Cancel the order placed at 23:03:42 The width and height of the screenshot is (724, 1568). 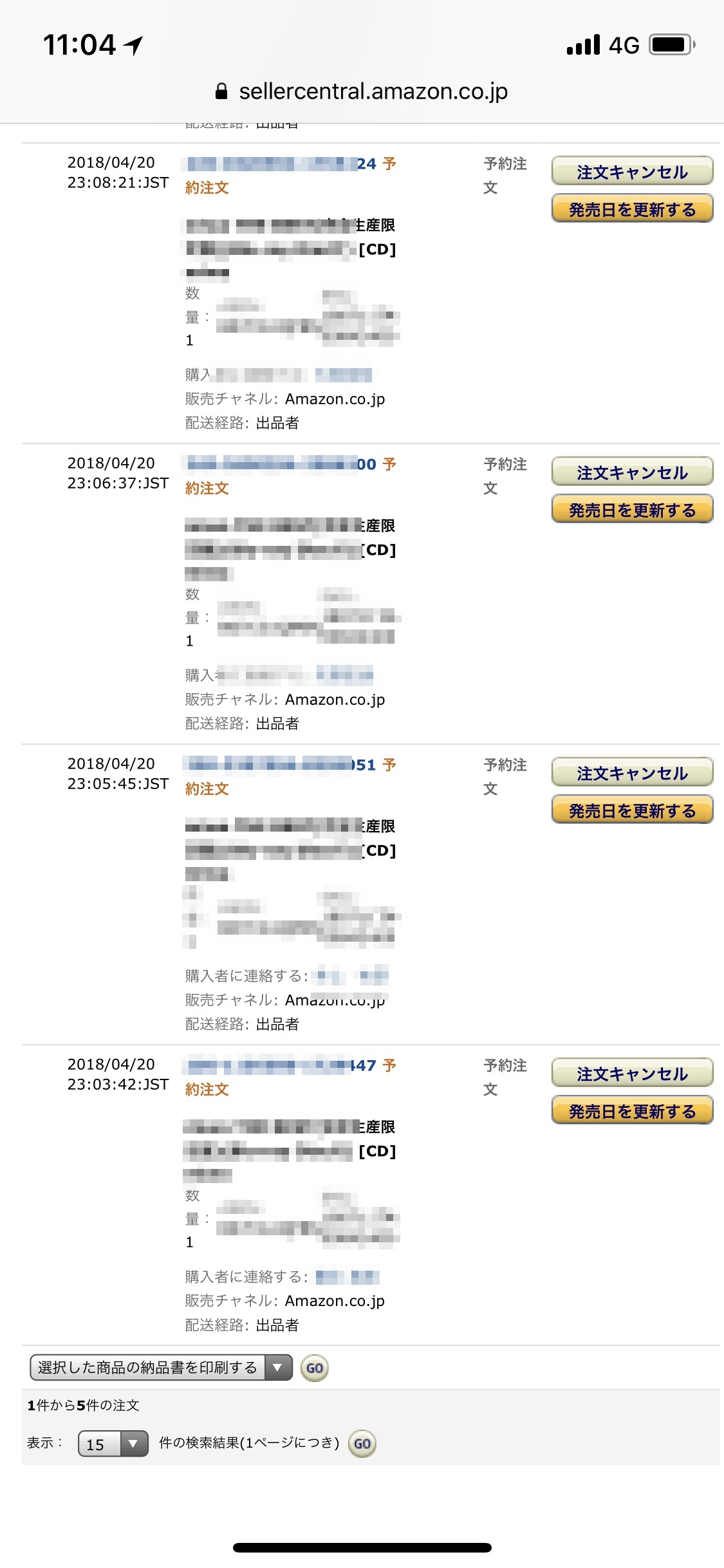click(632, 1074)
